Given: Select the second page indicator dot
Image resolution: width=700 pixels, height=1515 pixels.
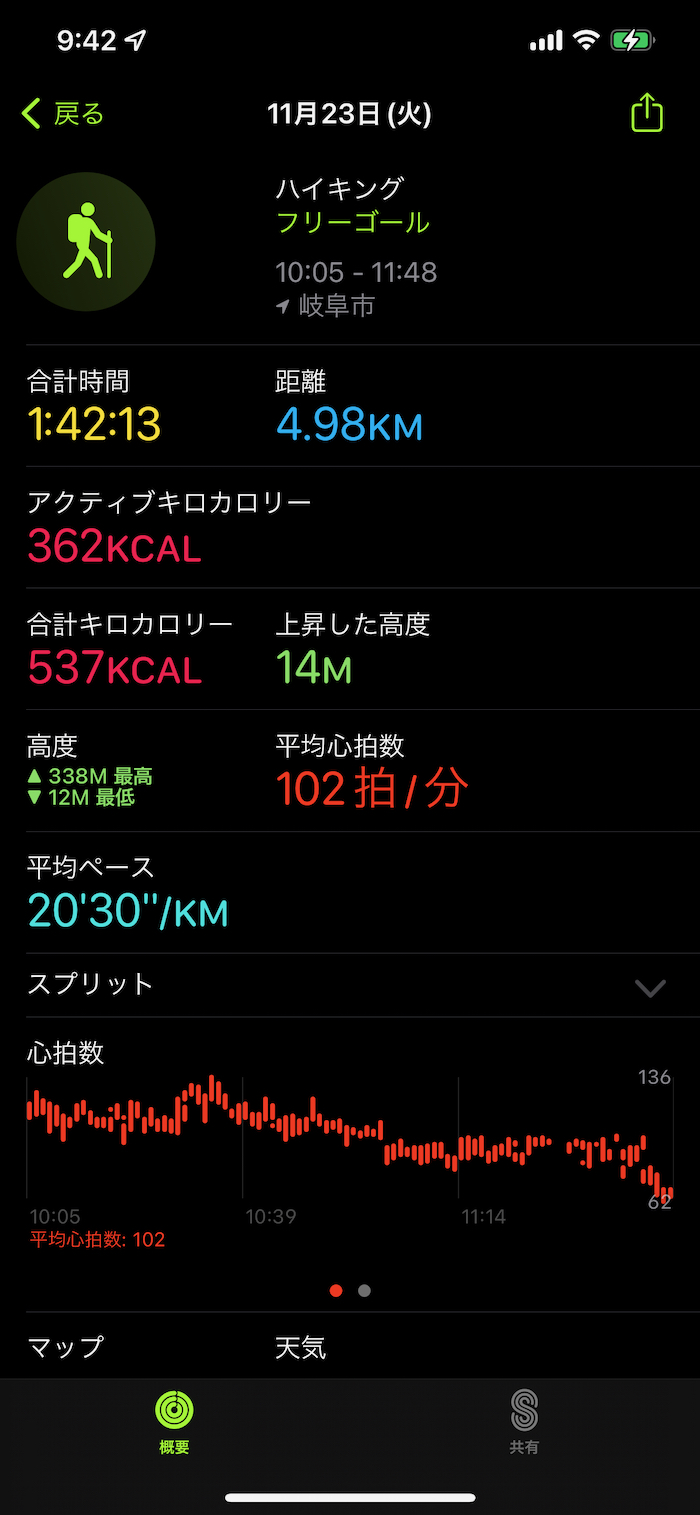Looking at the screenshot, I should point(364,1291).
